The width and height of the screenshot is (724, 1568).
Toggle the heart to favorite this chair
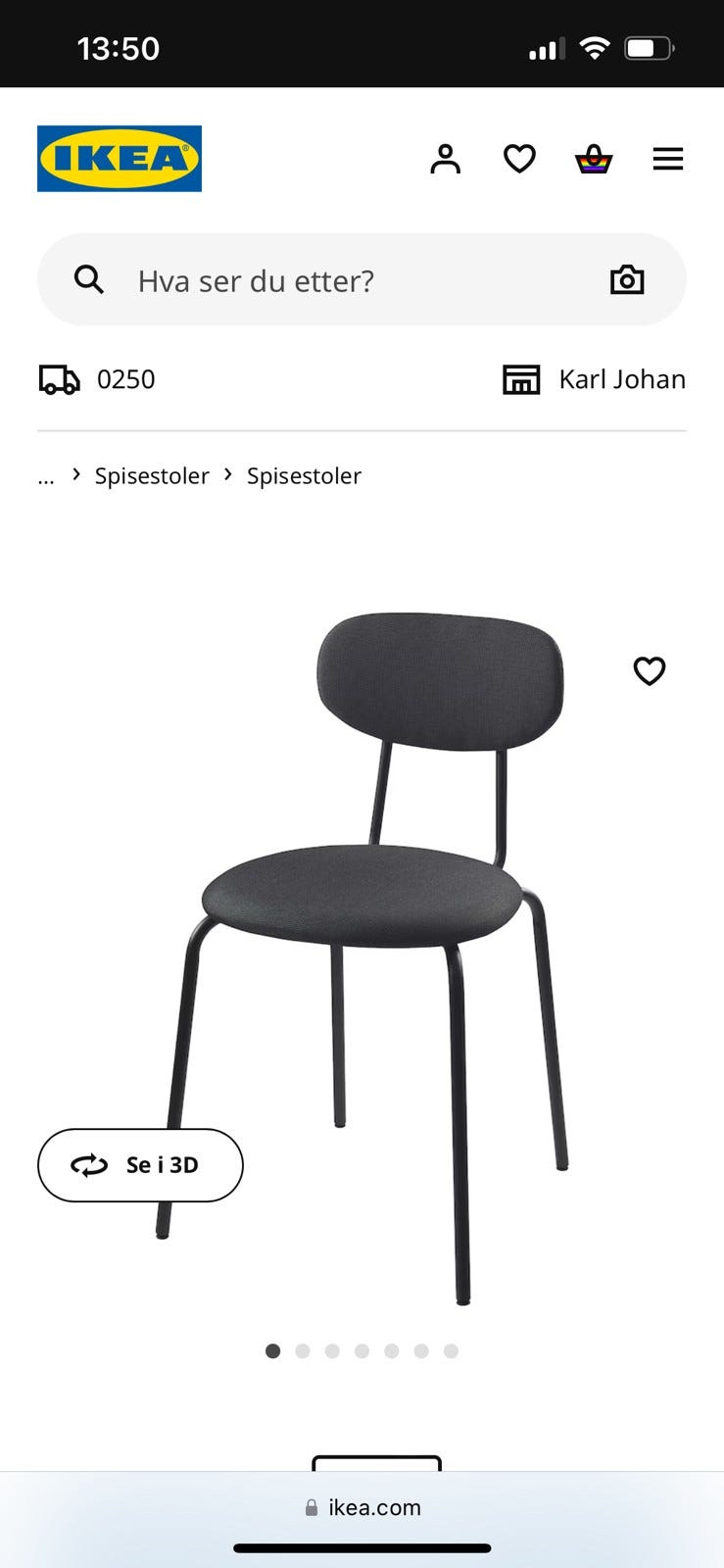[x=649, y=671]
